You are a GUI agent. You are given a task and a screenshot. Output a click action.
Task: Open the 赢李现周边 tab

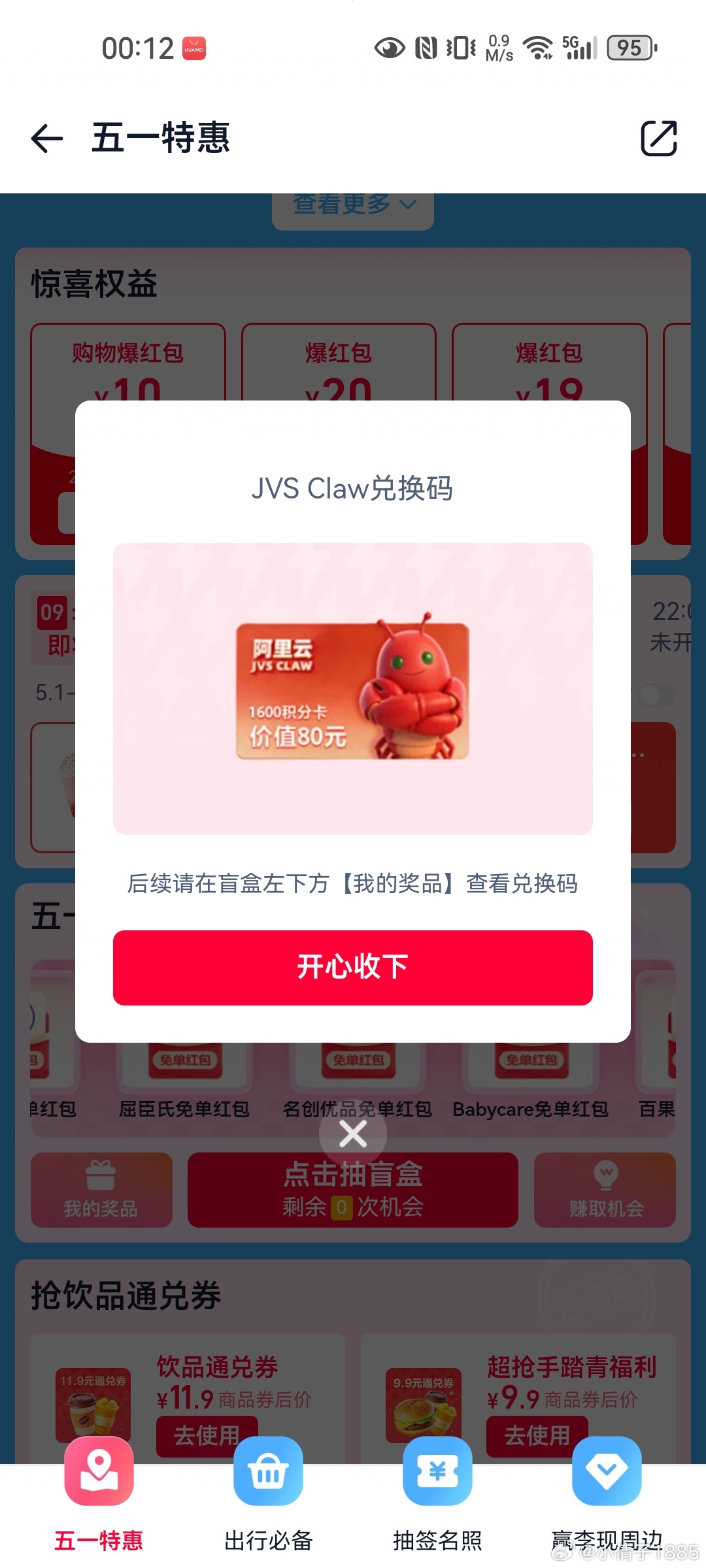[x=607, y=1496]
